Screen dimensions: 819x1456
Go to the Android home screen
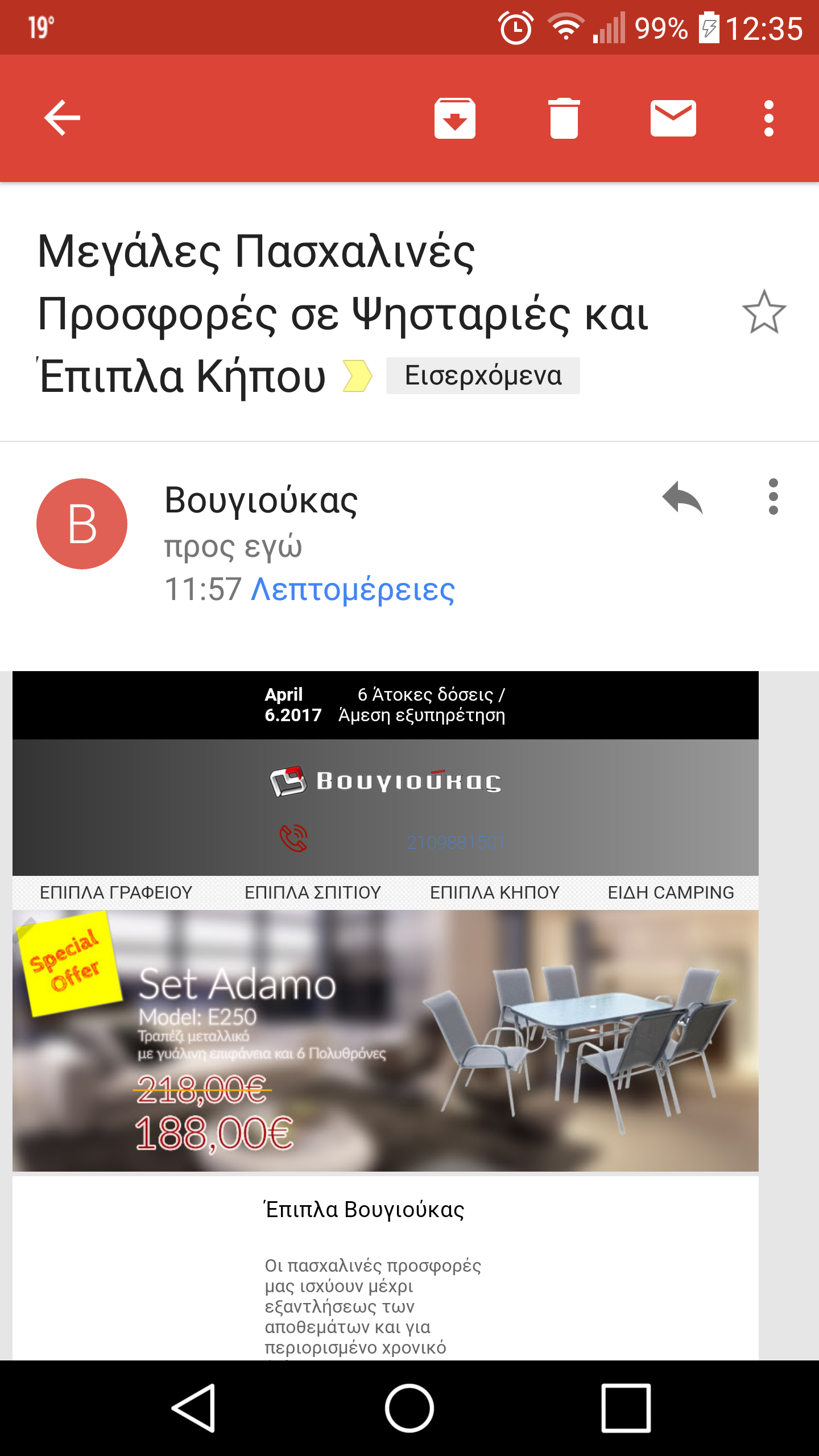click(409, 1408)
